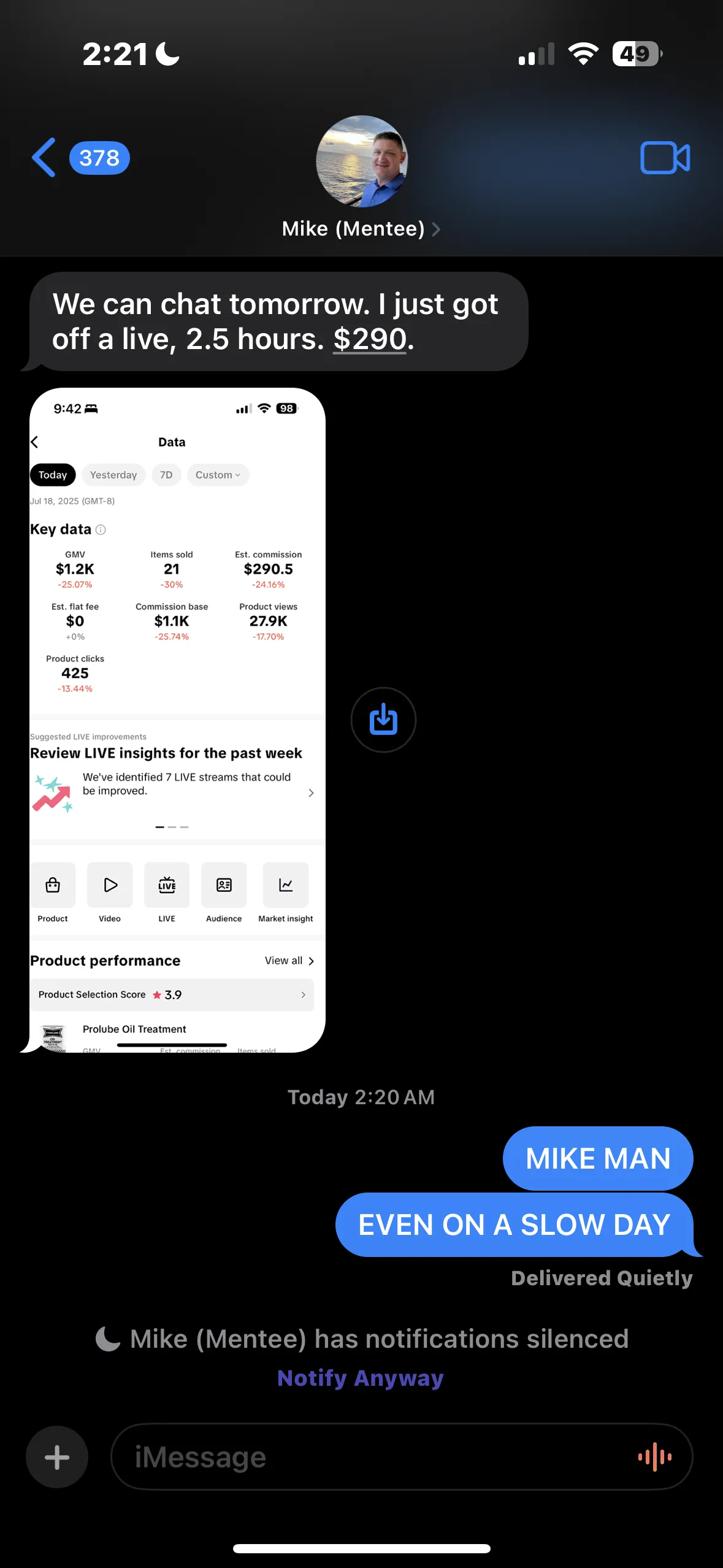This screenshot has width=723, height=1568.
Task: Open the plus attachments menu
Action: pyautogui.click(x=57, y=1457)
